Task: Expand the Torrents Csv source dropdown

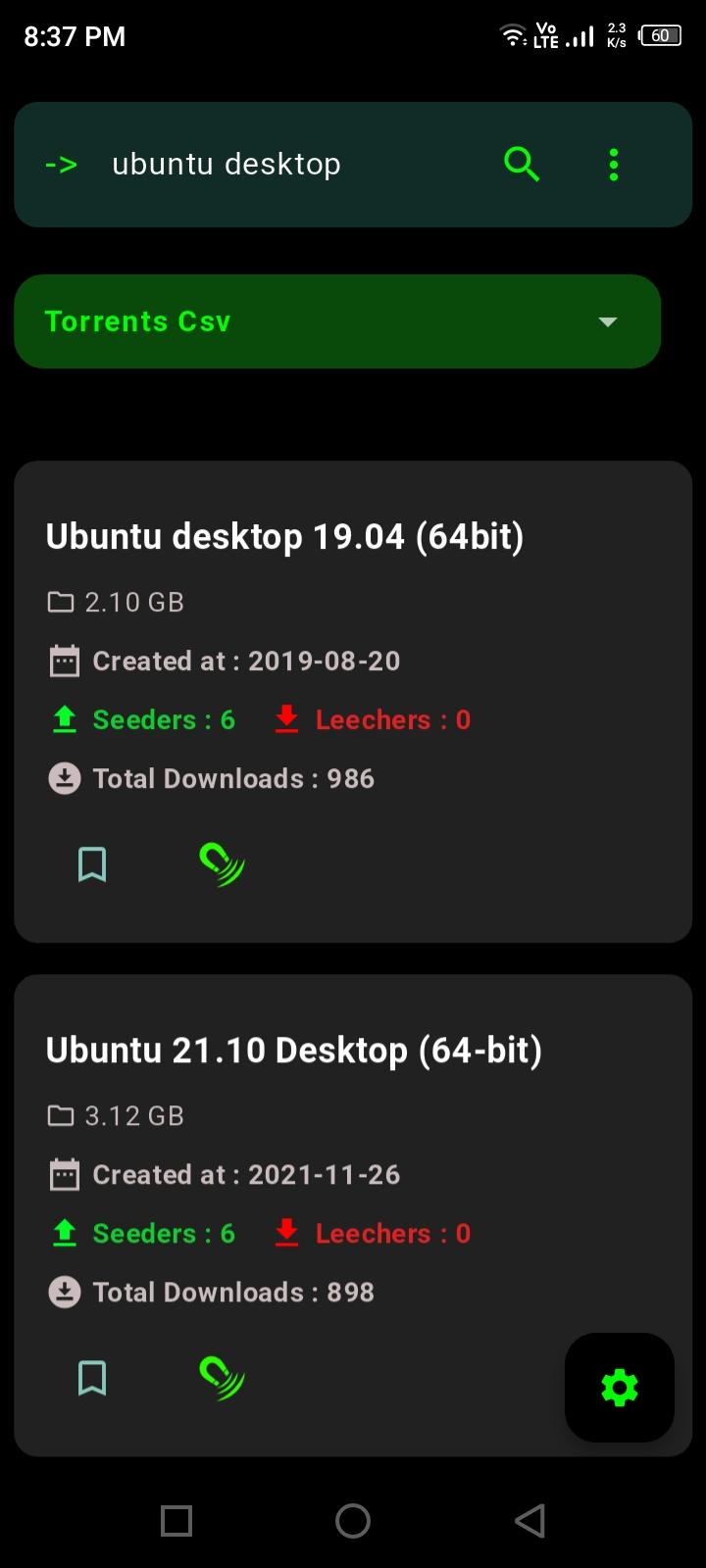Action: point(337,321)
